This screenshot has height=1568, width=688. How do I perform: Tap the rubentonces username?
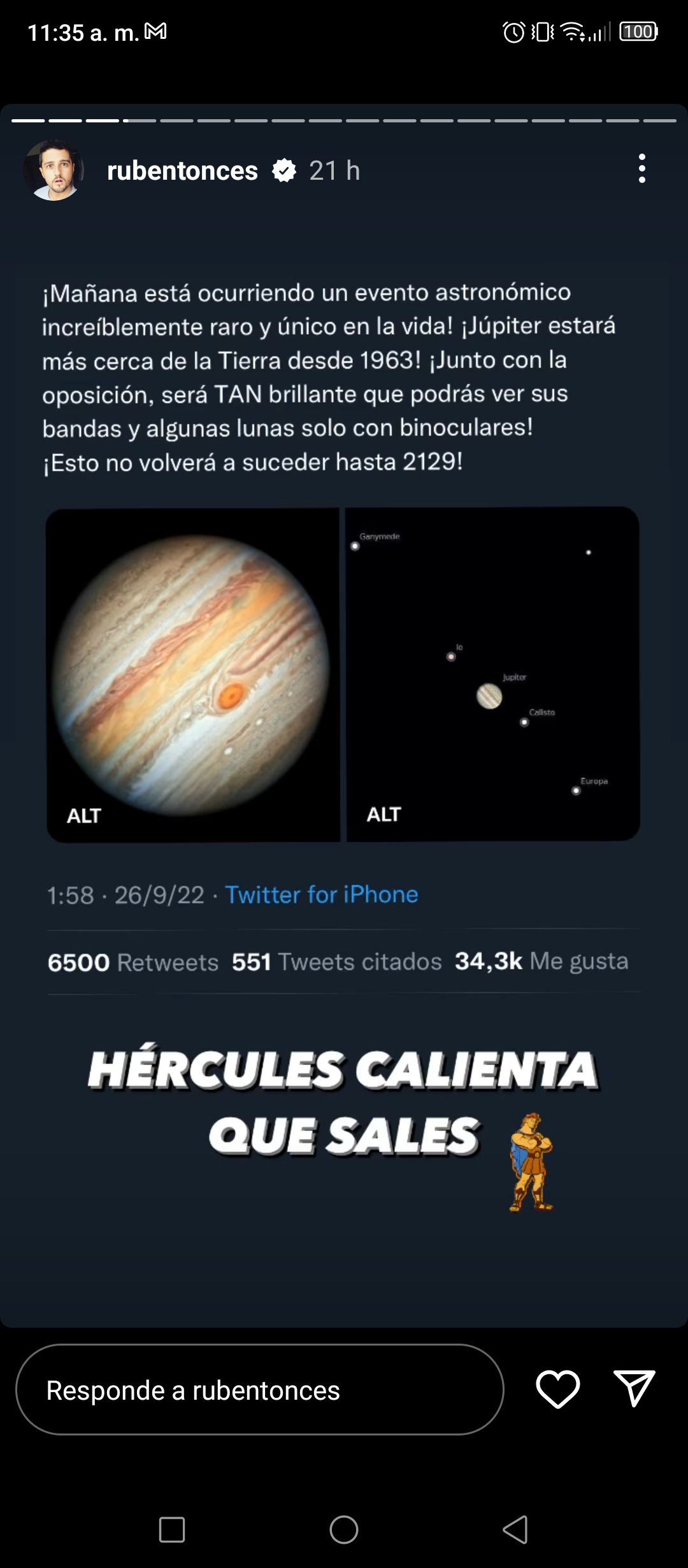pos(182,171)
